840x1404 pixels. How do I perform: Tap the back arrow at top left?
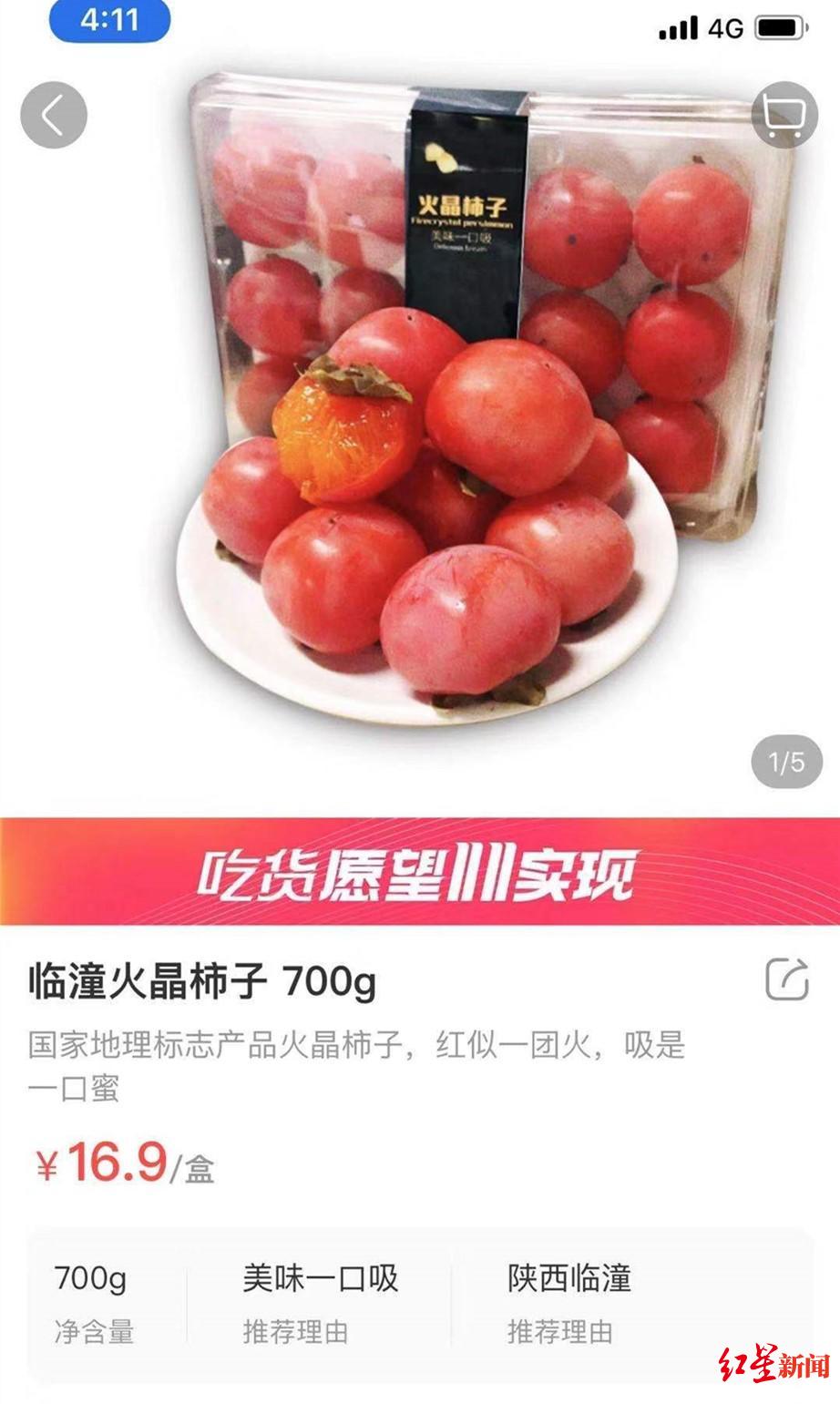55,113
